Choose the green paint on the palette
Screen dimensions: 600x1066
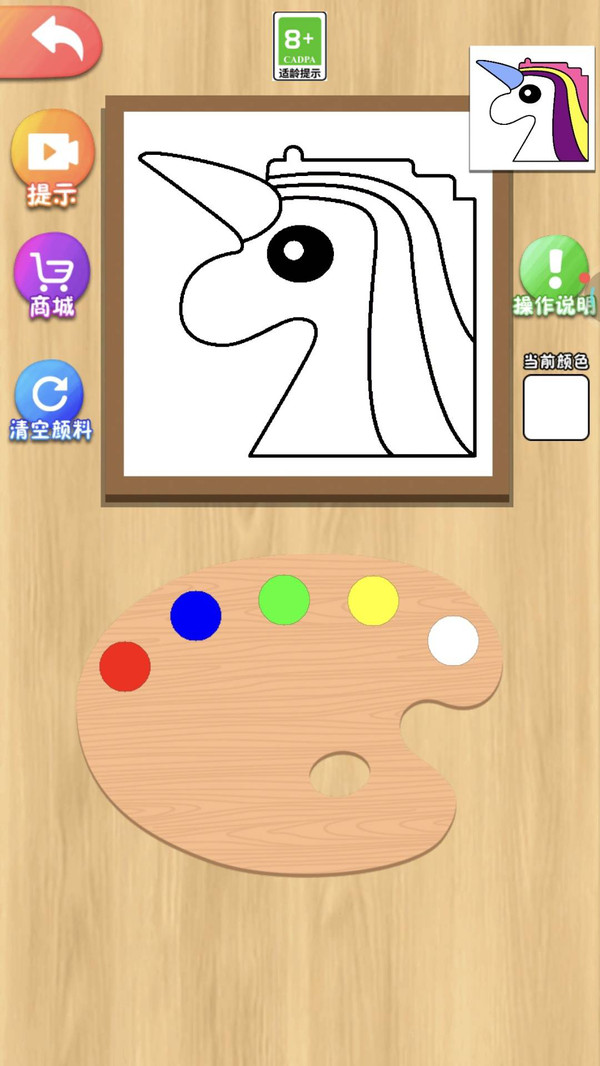(x=284, y=600)
